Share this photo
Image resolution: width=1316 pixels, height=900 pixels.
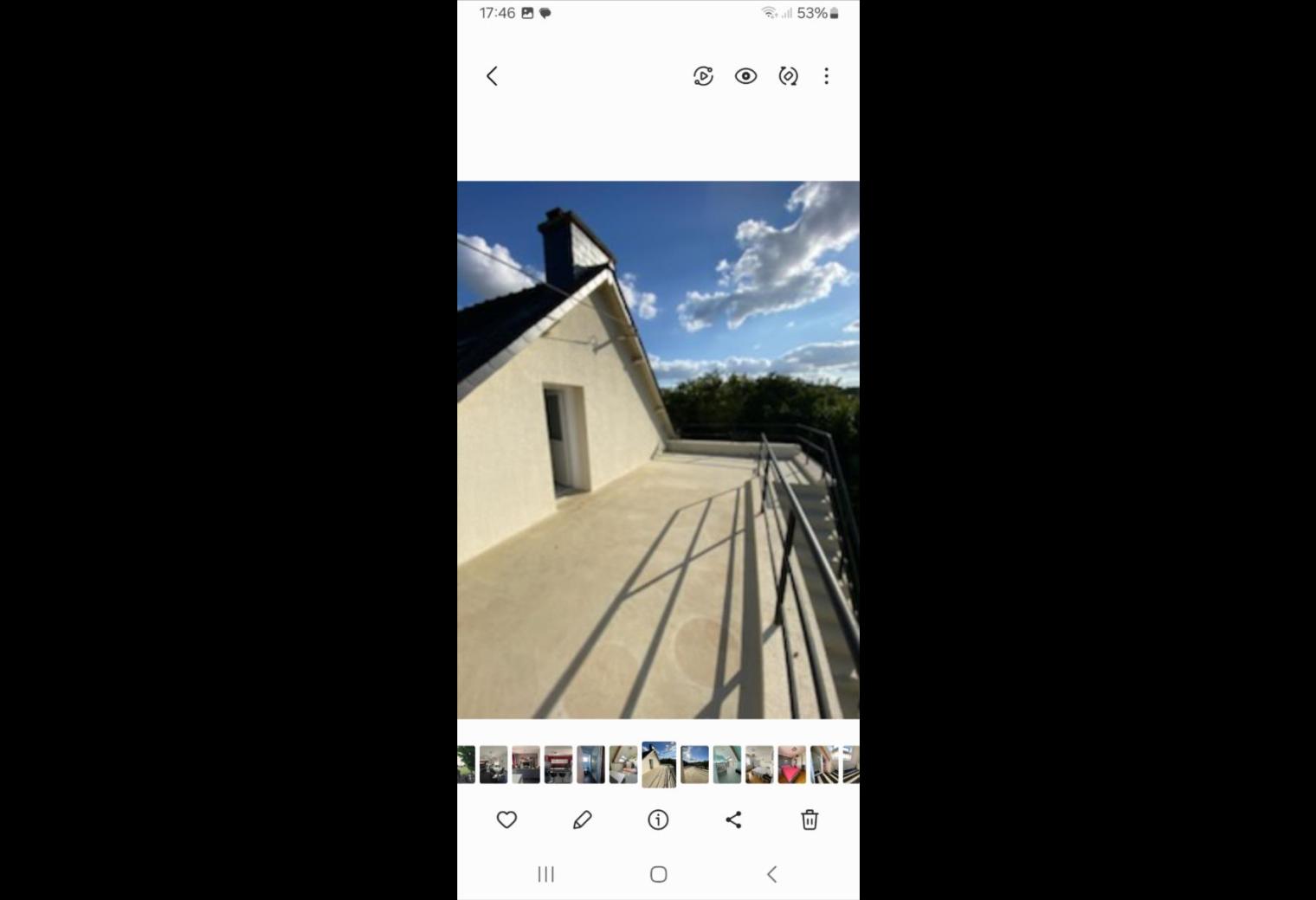tap(733, 820)
